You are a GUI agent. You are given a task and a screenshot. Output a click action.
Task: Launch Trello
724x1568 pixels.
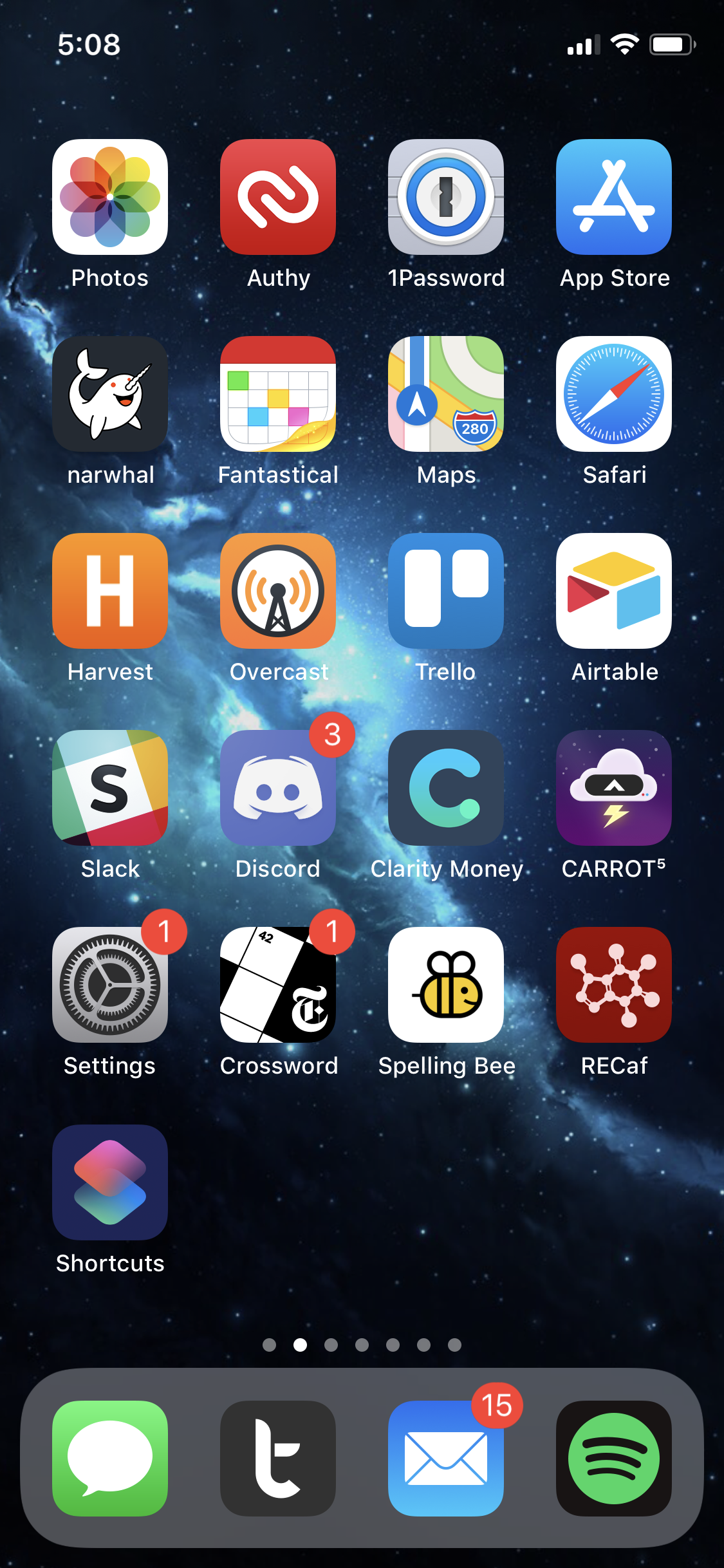pyautogui.click(x=446, y=591)
